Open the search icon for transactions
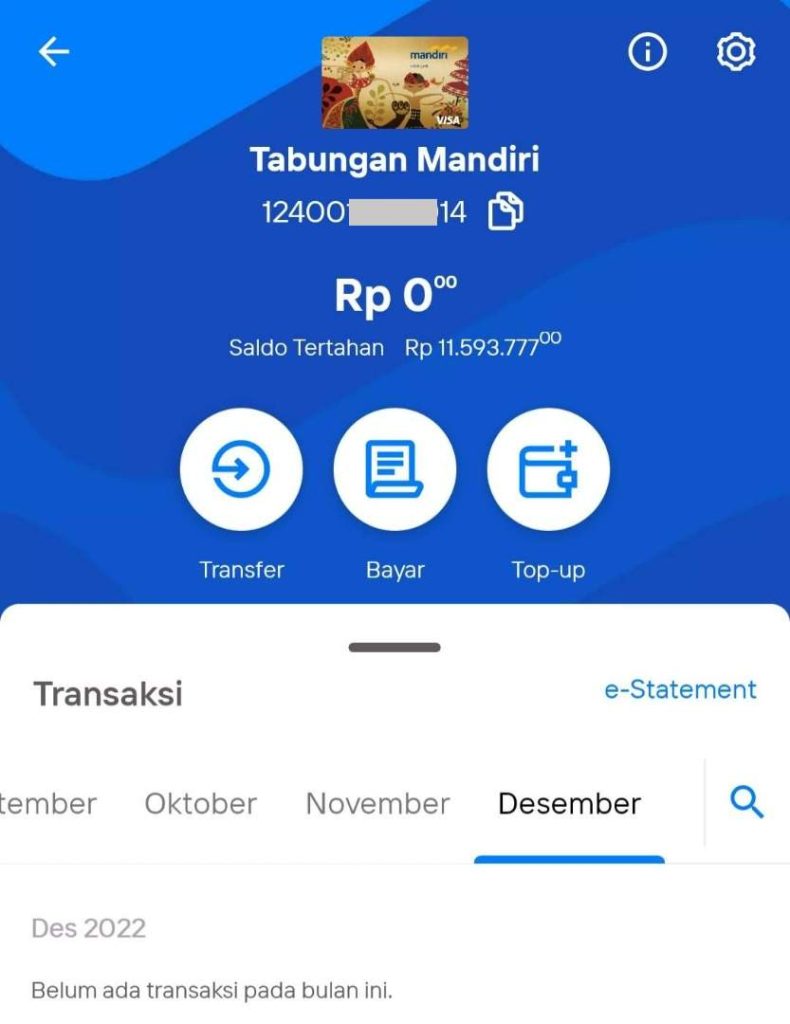 (x=748, y=802)
